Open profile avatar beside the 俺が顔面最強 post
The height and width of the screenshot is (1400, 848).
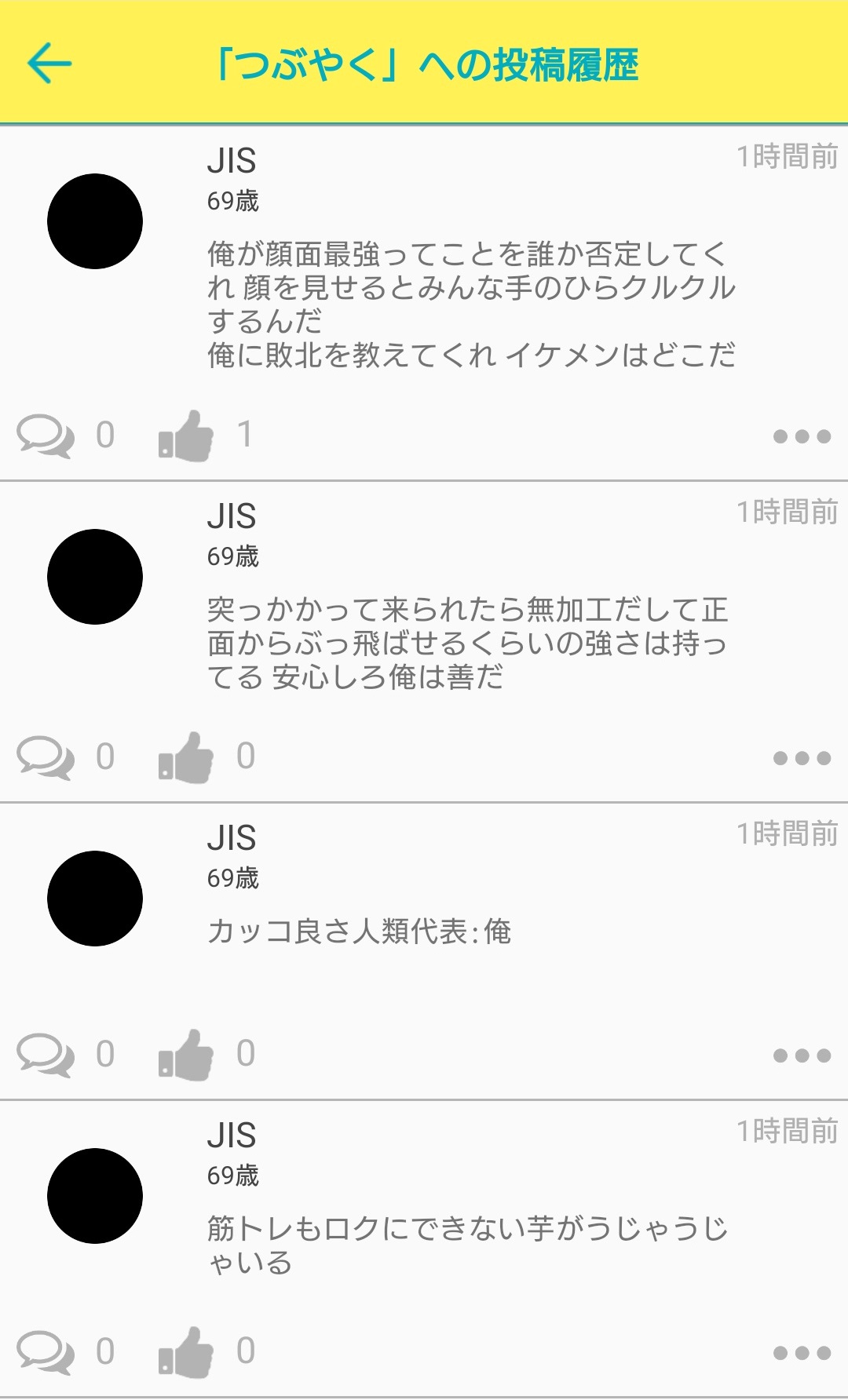pos(95,221)
